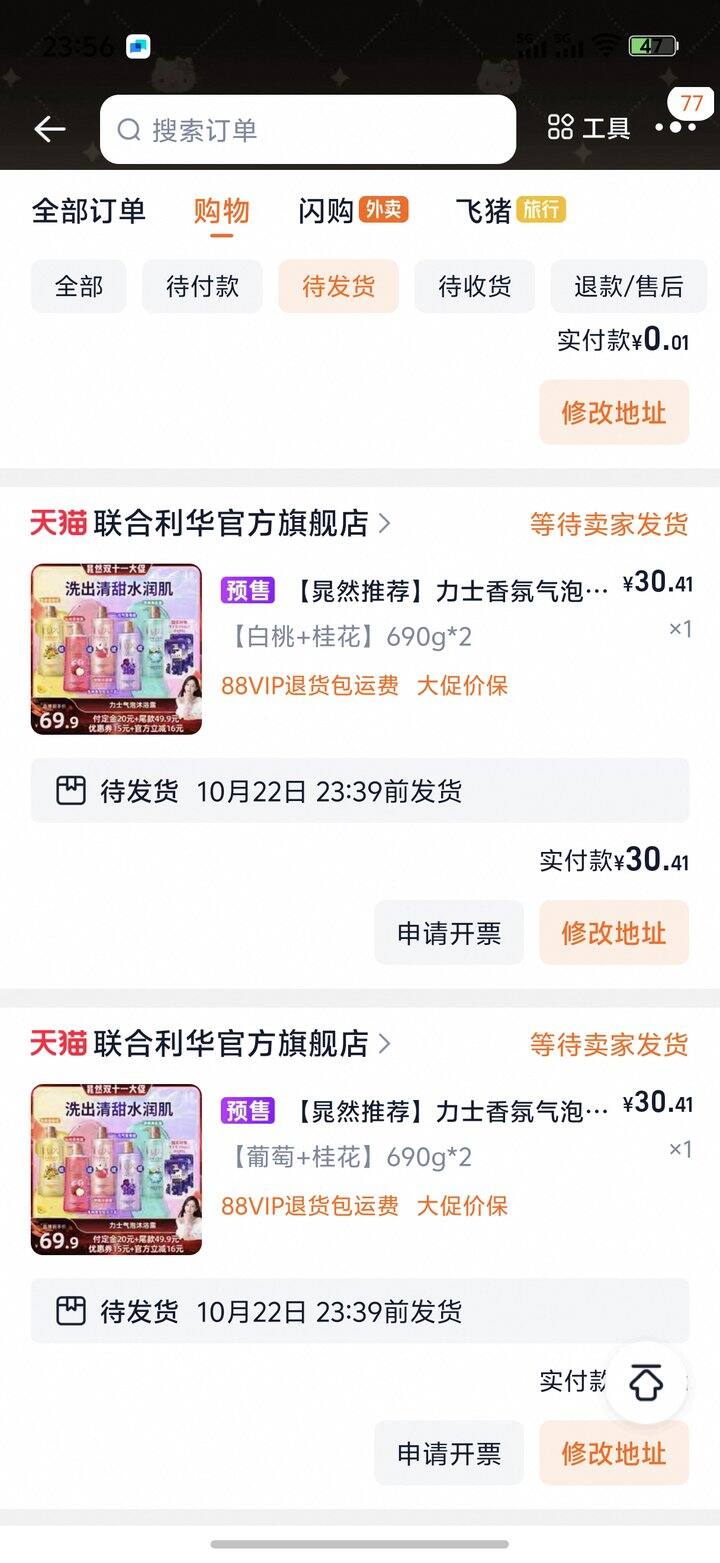Viewport: 720px width, 1563px height.
Task: Switch to the 闪购 外卖 tab
Action: [x=353, y=211]
